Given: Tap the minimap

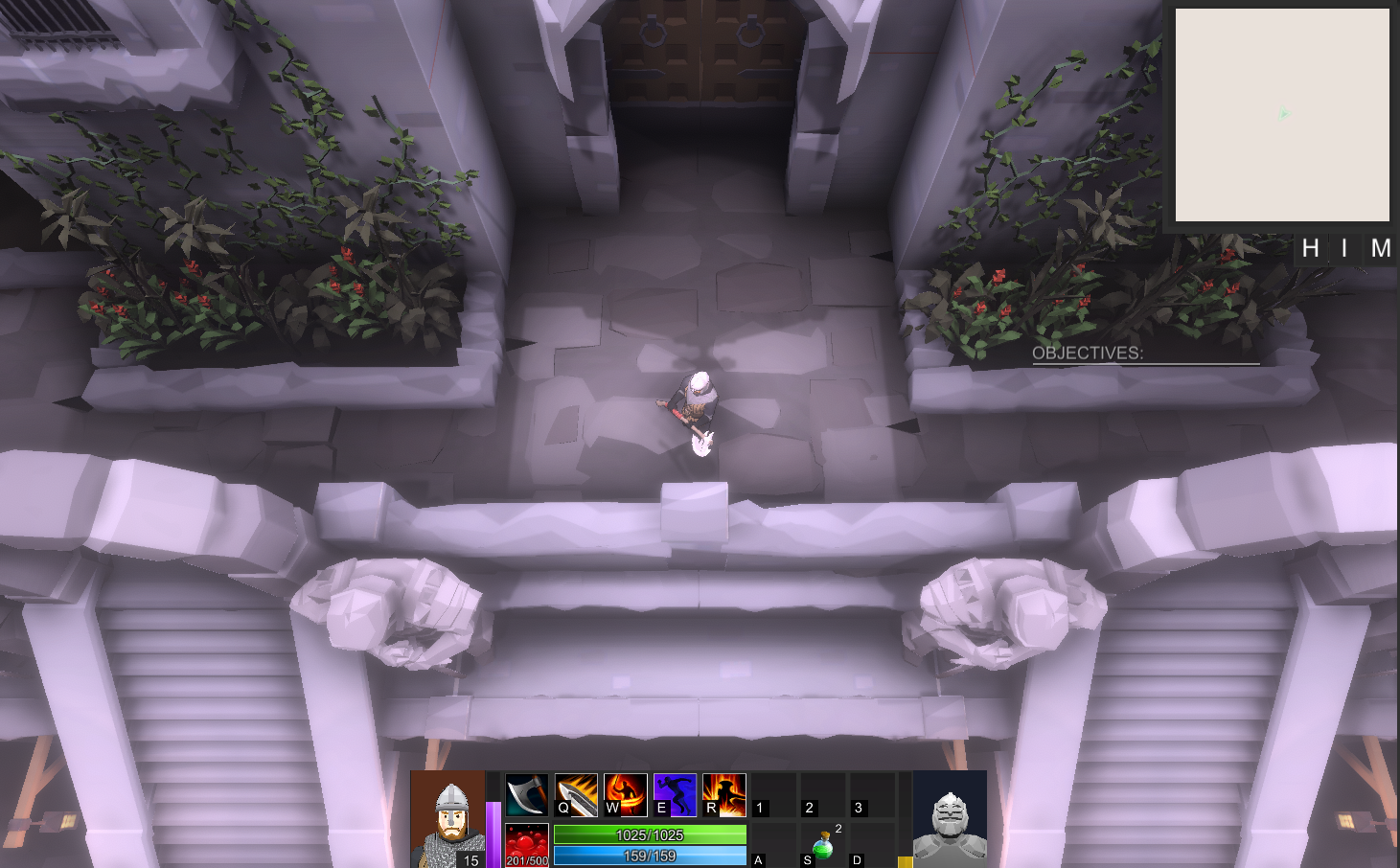Looking at the screenshot, I should click(x=1281, y=115).
